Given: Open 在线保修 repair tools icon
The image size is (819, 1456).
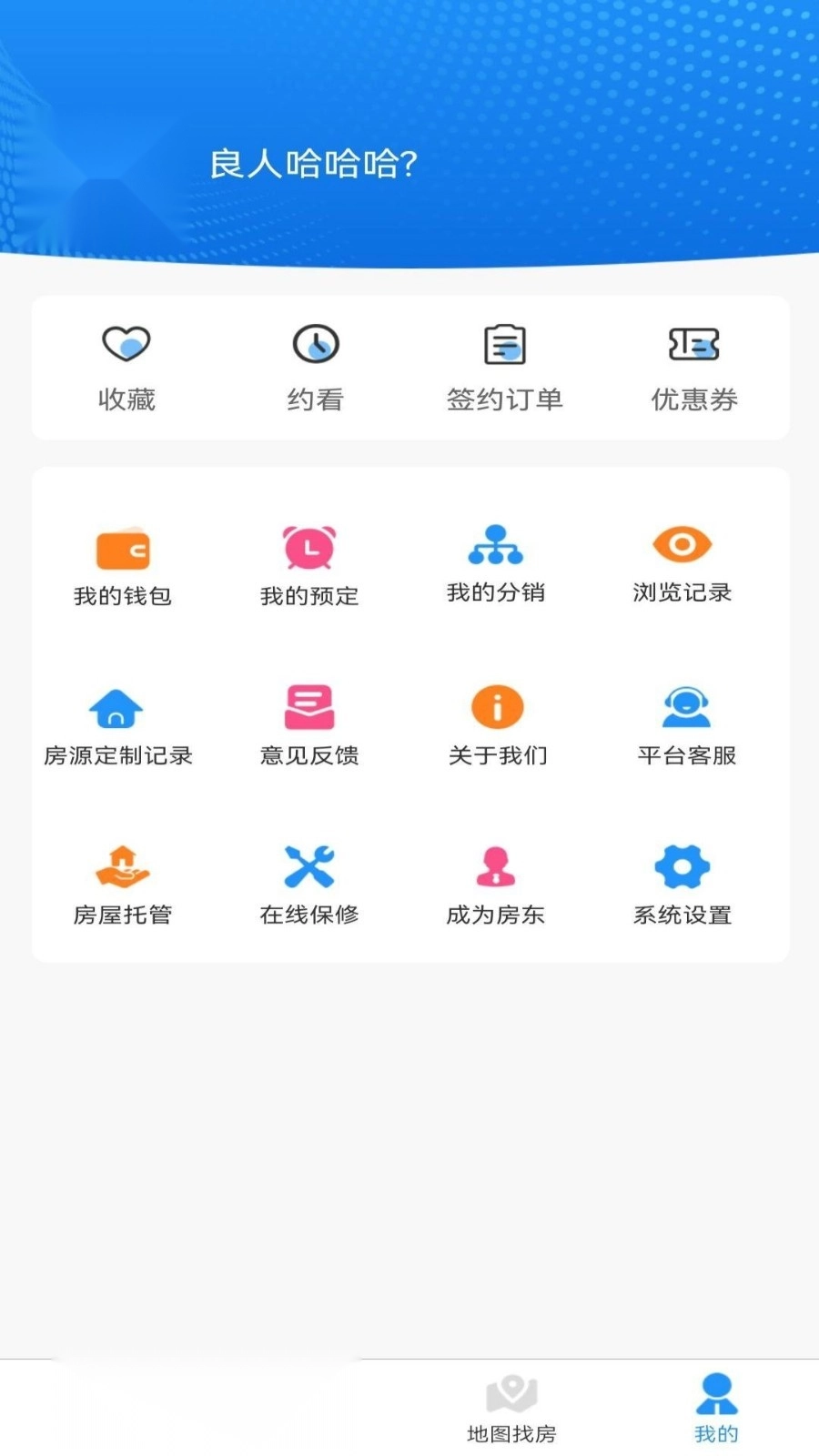Looking at the screenshot, I should tap(309, 864).
